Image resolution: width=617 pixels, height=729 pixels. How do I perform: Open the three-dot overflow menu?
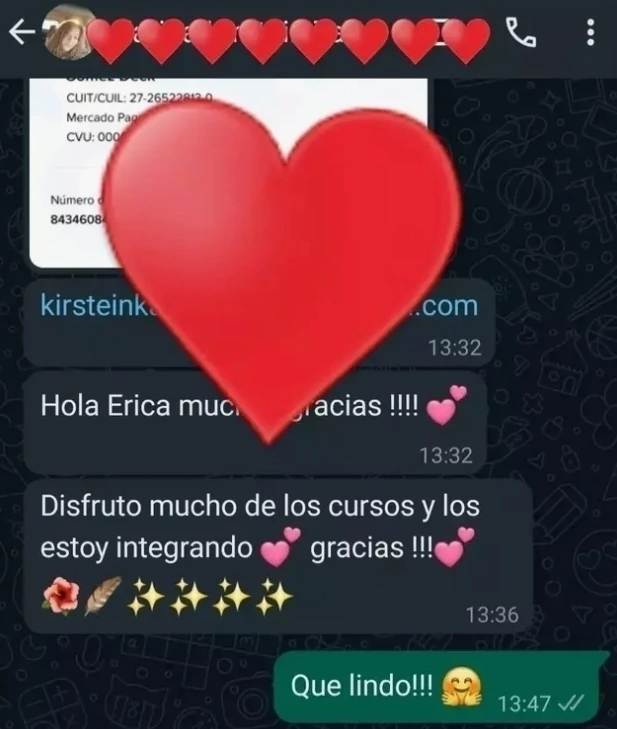[x=589, y=34]
